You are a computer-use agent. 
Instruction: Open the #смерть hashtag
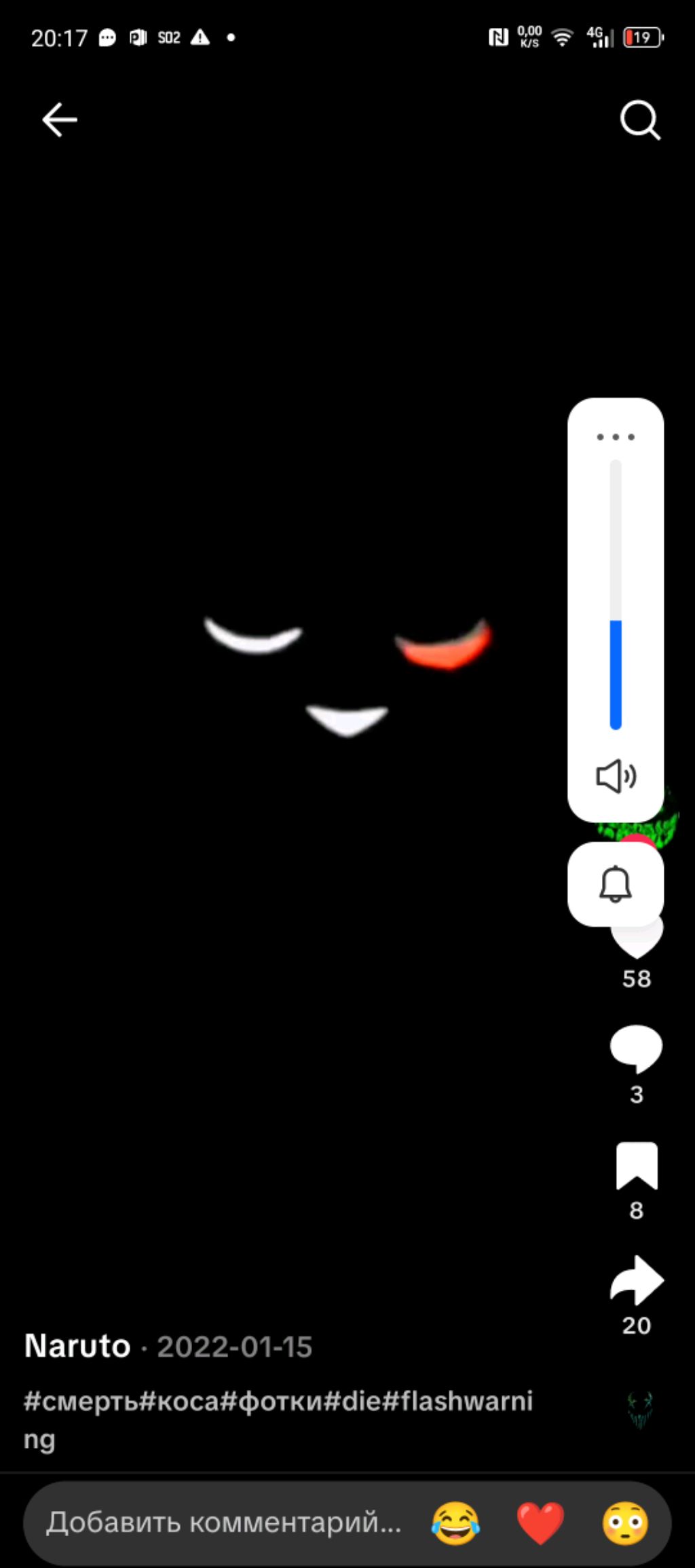[x=80, y=1401]
